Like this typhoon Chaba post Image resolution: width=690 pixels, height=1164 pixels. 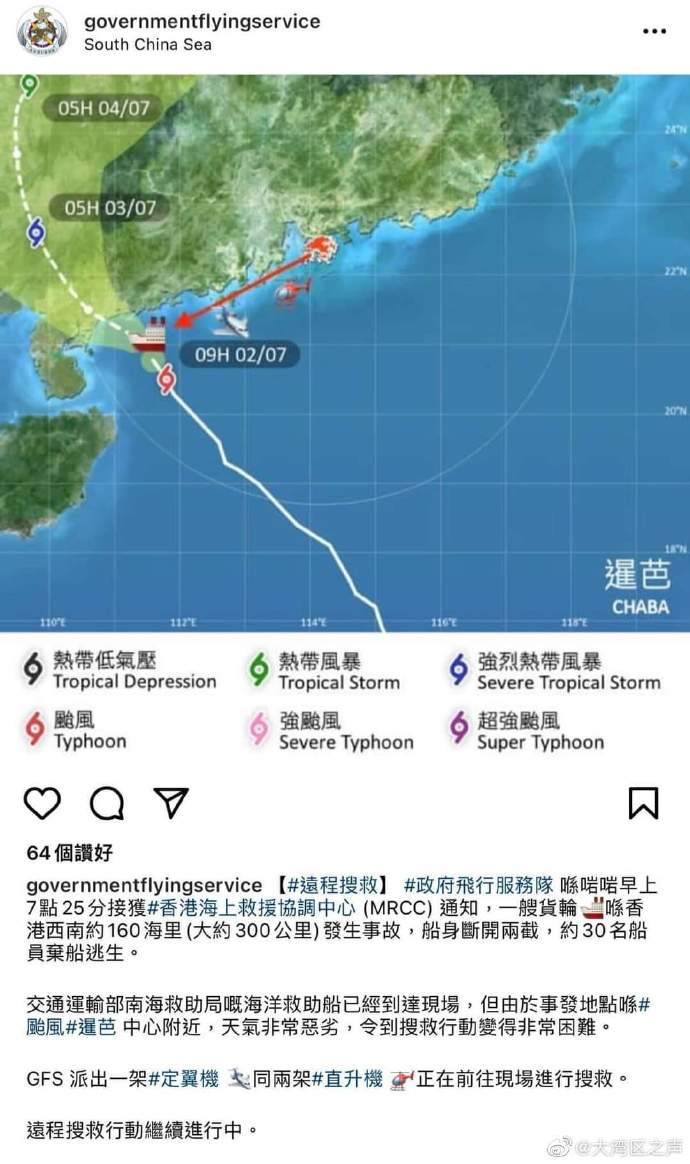[x=43, y=802]
